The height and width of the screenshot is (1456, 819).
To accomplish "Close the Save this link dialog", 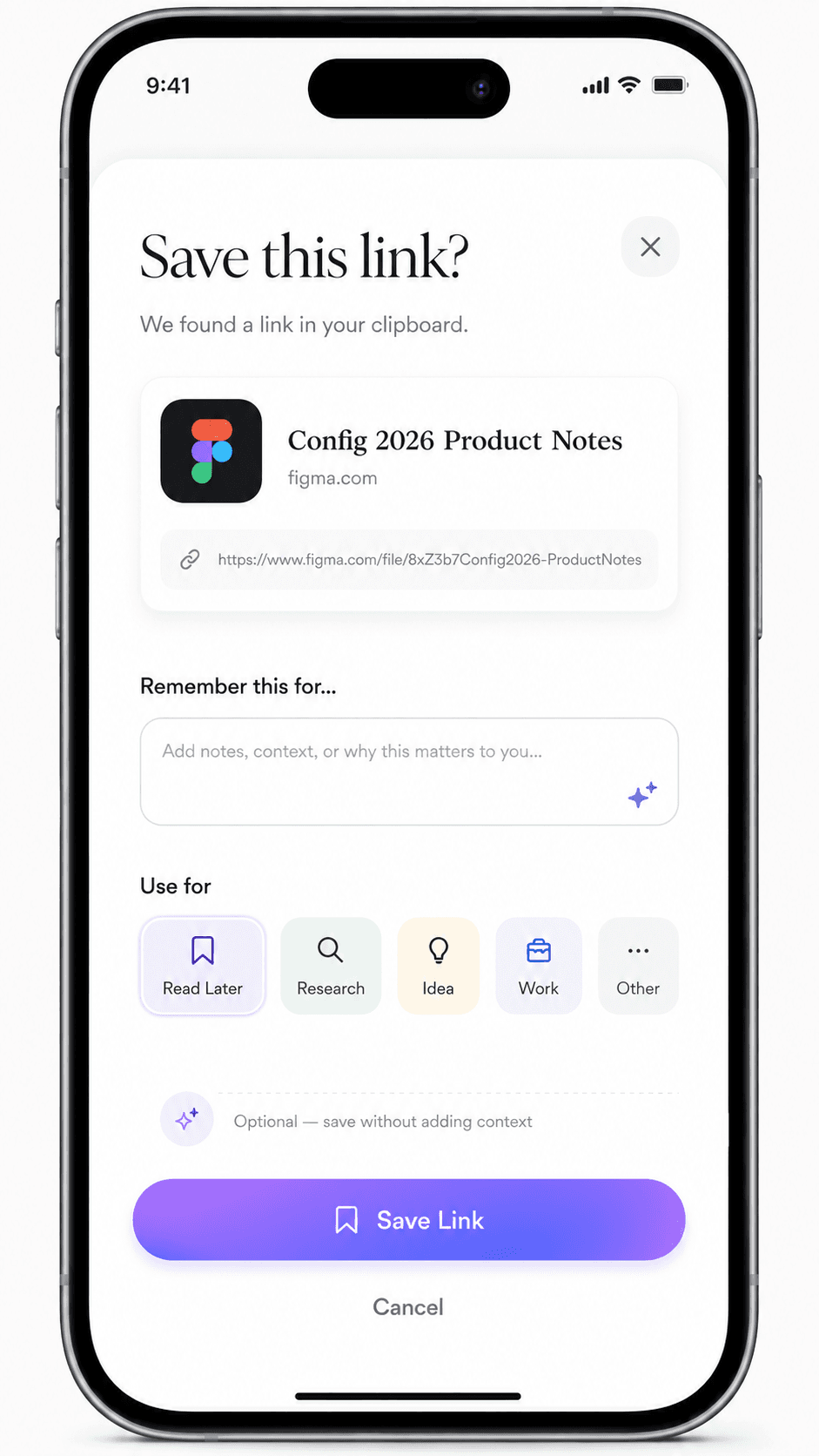I will tap(650, 246).
